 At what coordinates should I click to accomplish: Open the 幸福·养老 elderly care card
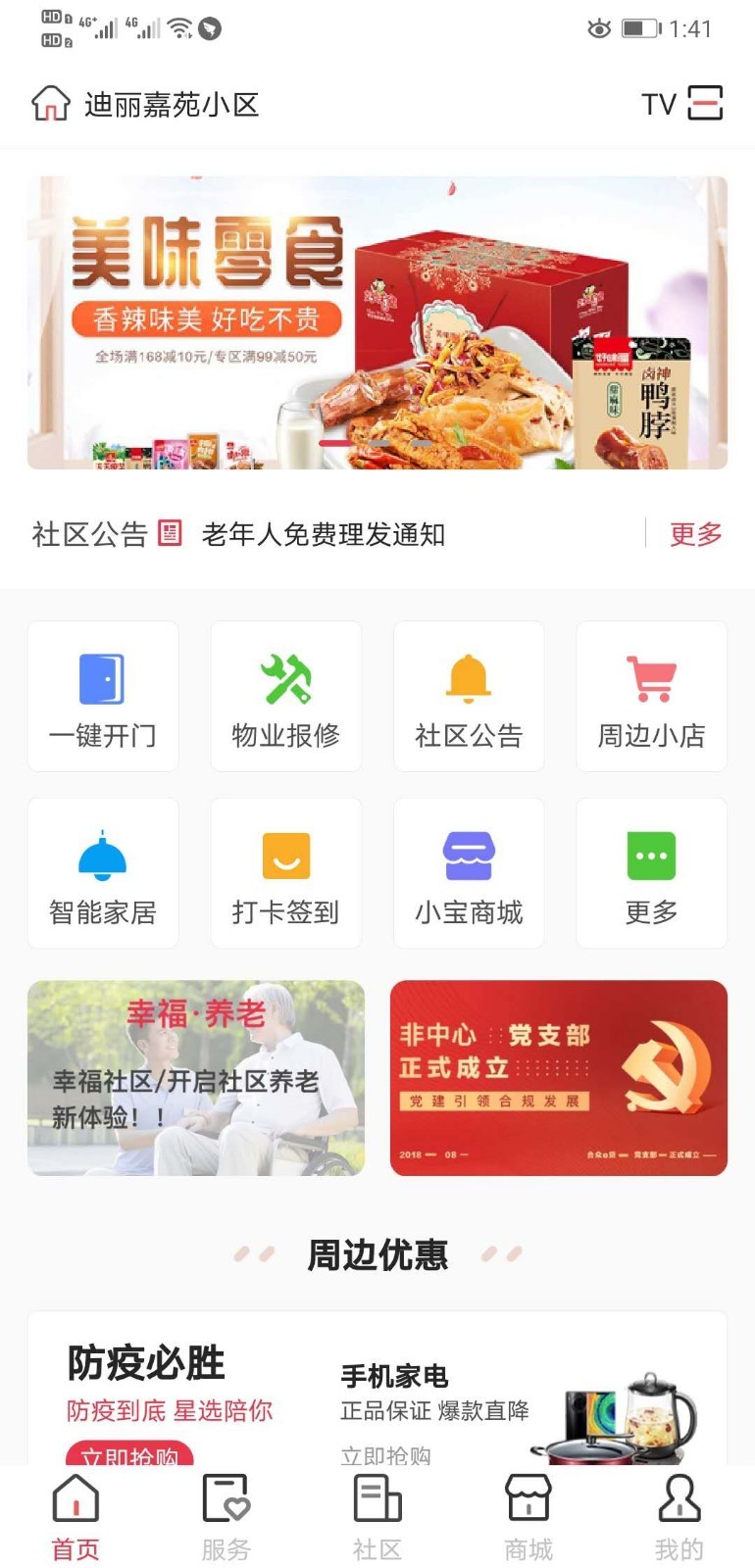[x=196, y=1078]
